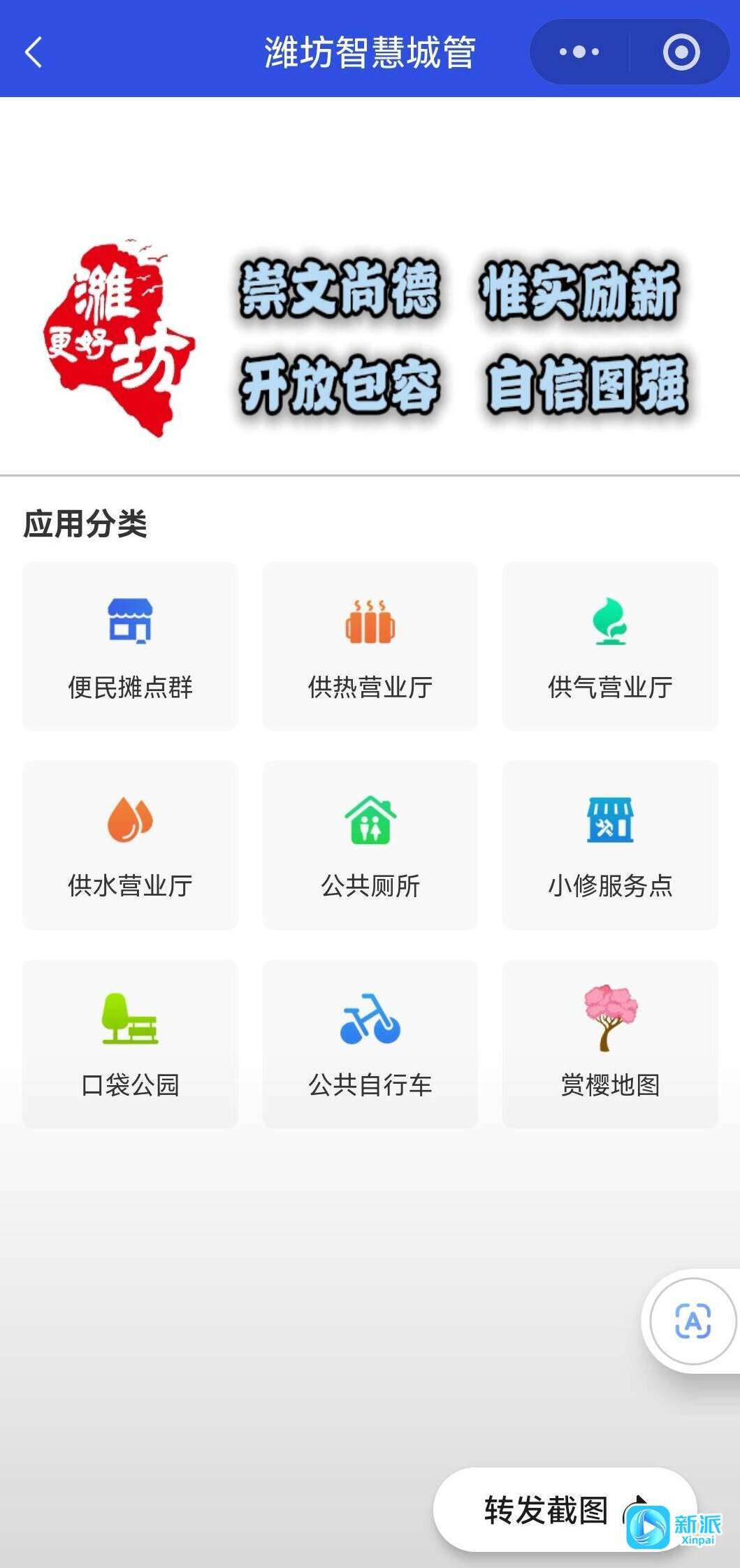Viewport: 740px width, 1568px height.
Task: Select the 供气营业厅 tile
Action: click(610, 646)
